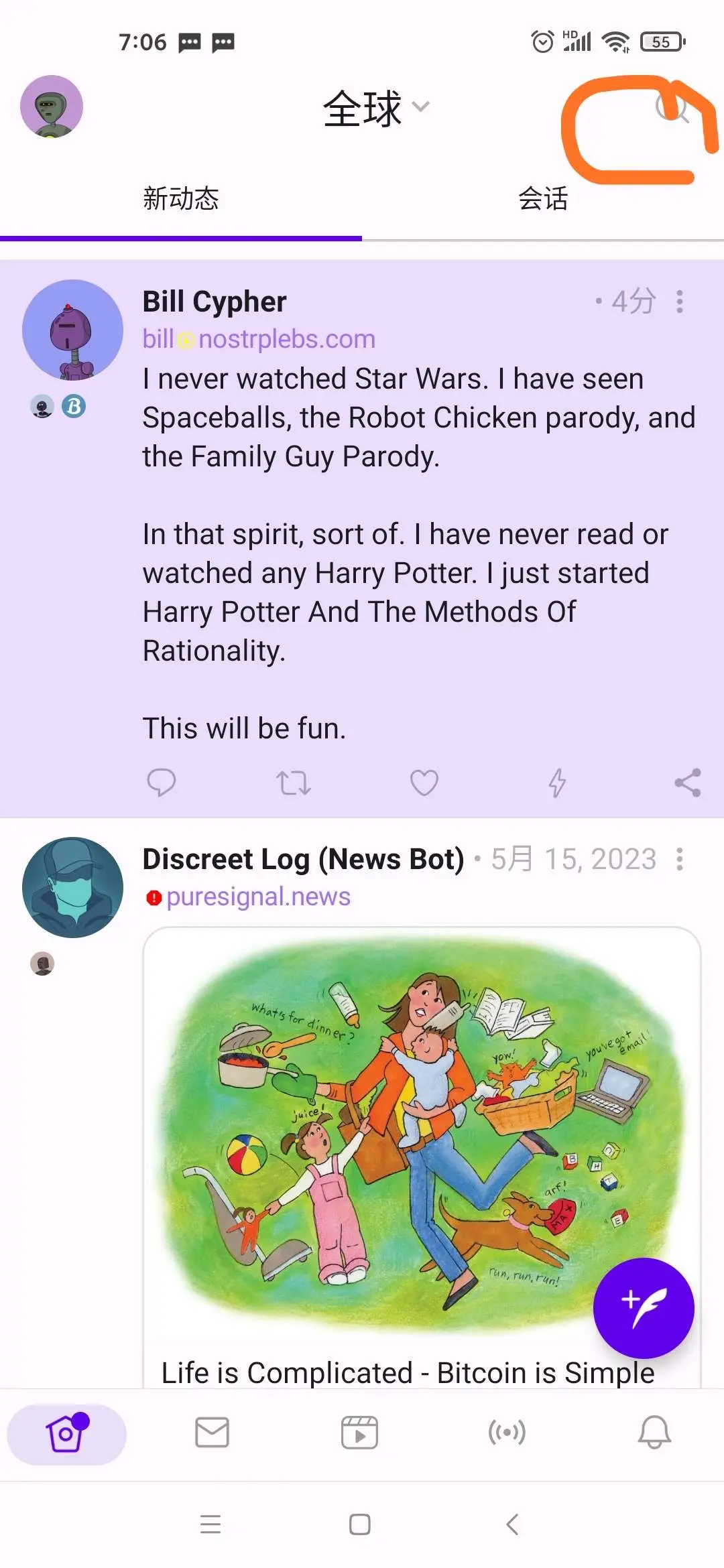Open more options on Discreet Log's post
The width and height of the screenshot is (724, 1568).
680,859
